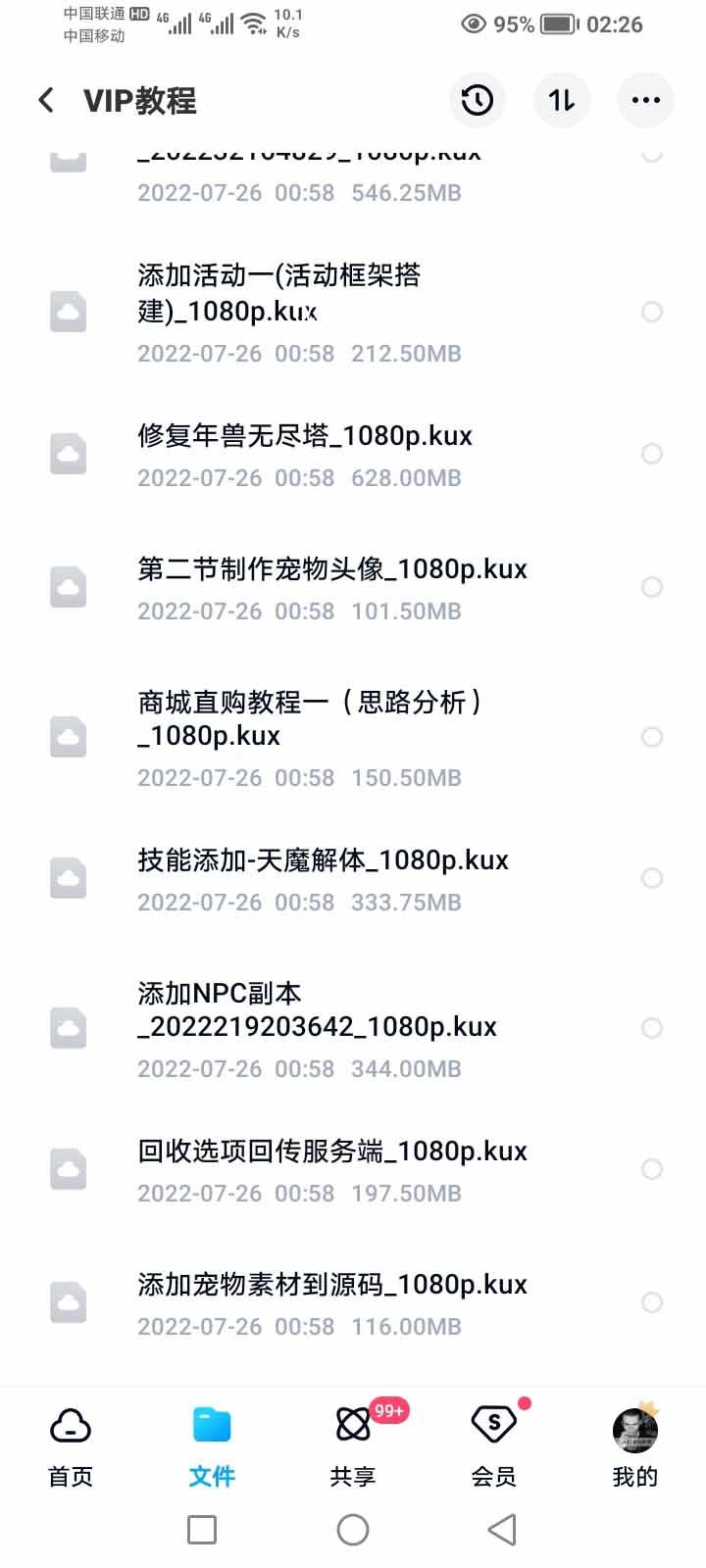Switch to the 共享 tab

coord(353,1446)
